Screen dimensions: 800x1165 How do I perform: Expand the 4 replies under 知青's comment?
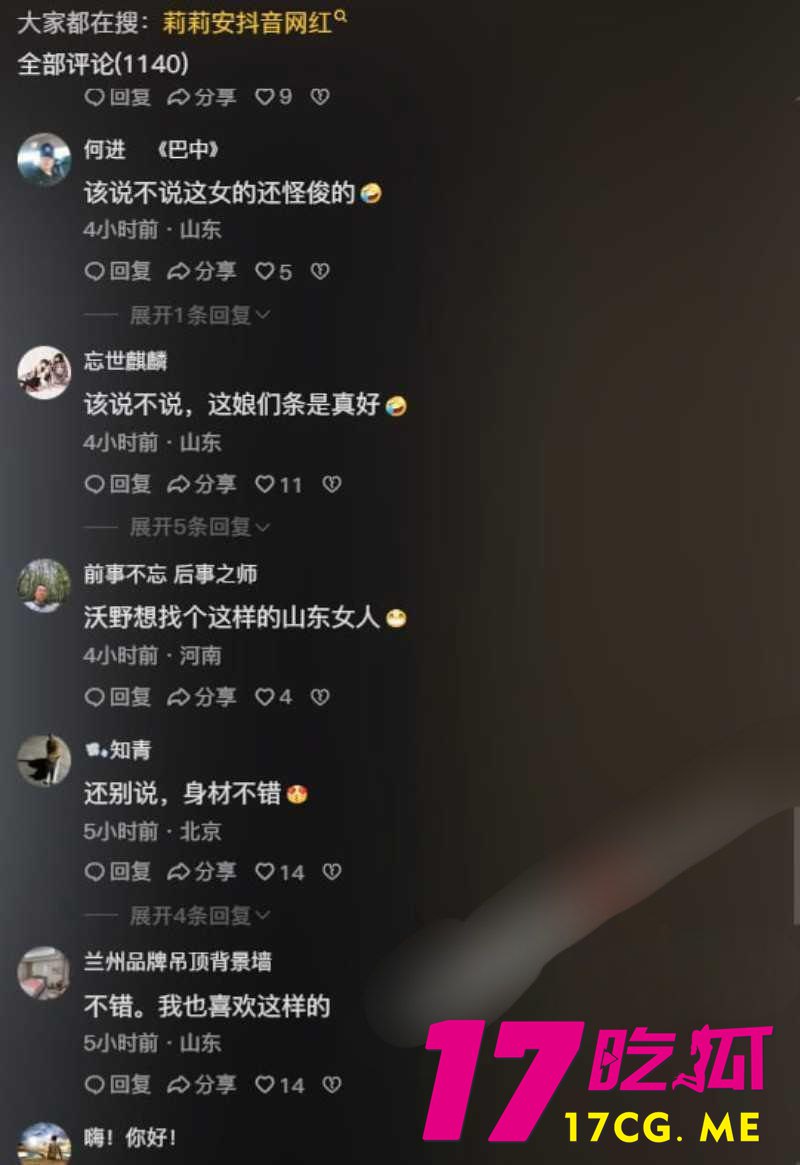pyautogui.click(x=200, y=915)
